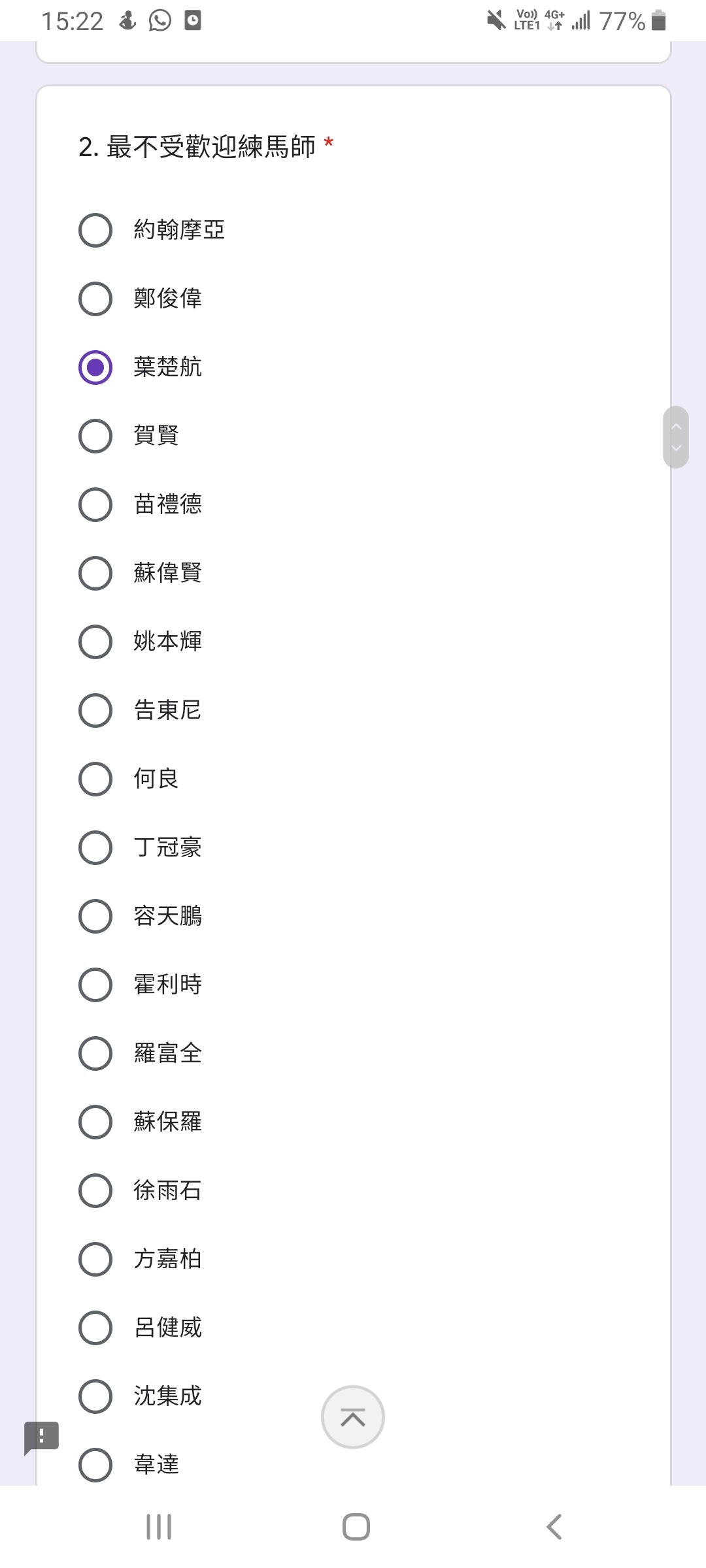Choose the 蘇偉賢 radio button
The width and height of the screenshot is (706, 1568).
coord(95,573)
